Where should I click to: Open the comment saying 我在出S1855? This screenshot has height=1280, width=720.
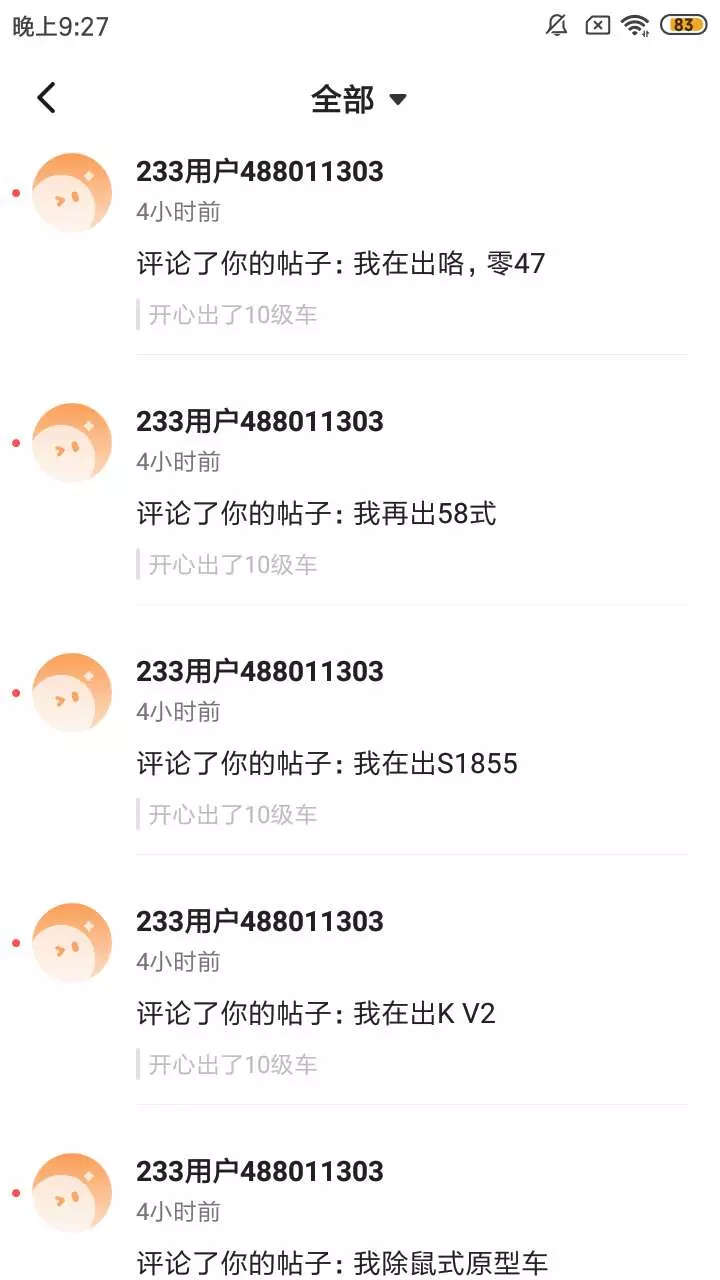pyautogui.click(x=327, y=764)
